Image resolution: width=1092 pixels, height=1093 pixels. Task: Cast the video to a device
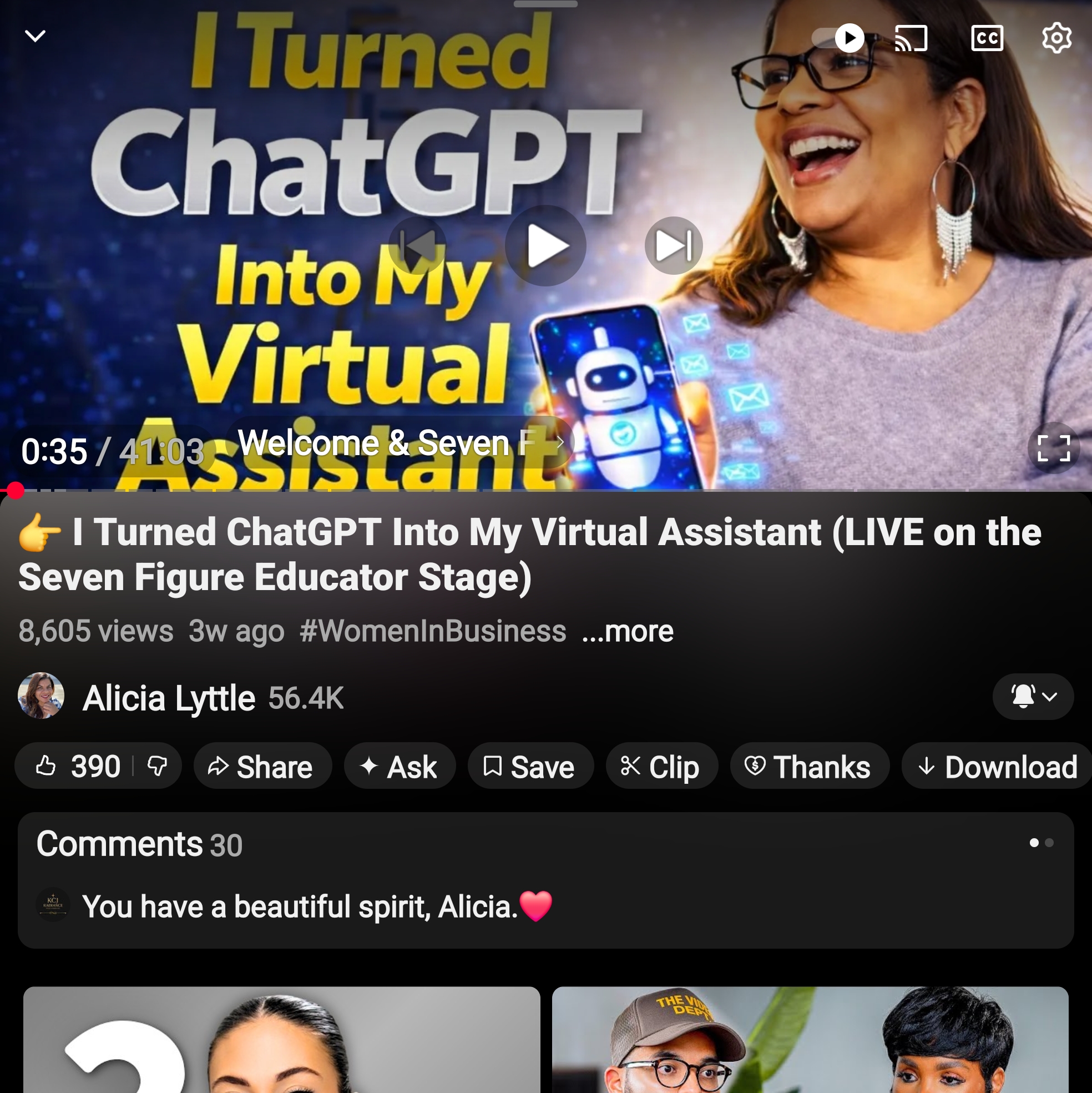point(911,38)
